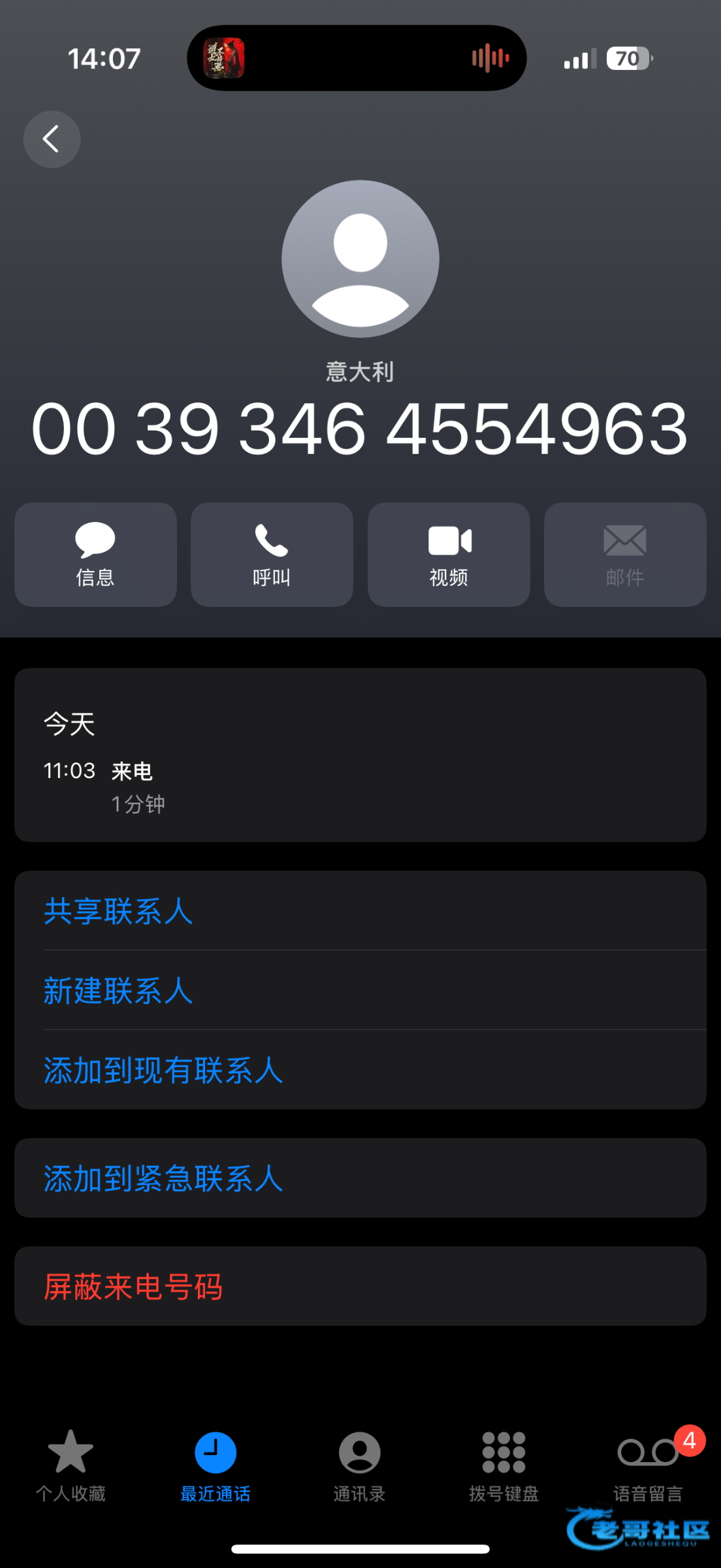This screenshot has height=1568, width=721.
Task: Go back to the recent calls list
Action: [x=52, y=139]
